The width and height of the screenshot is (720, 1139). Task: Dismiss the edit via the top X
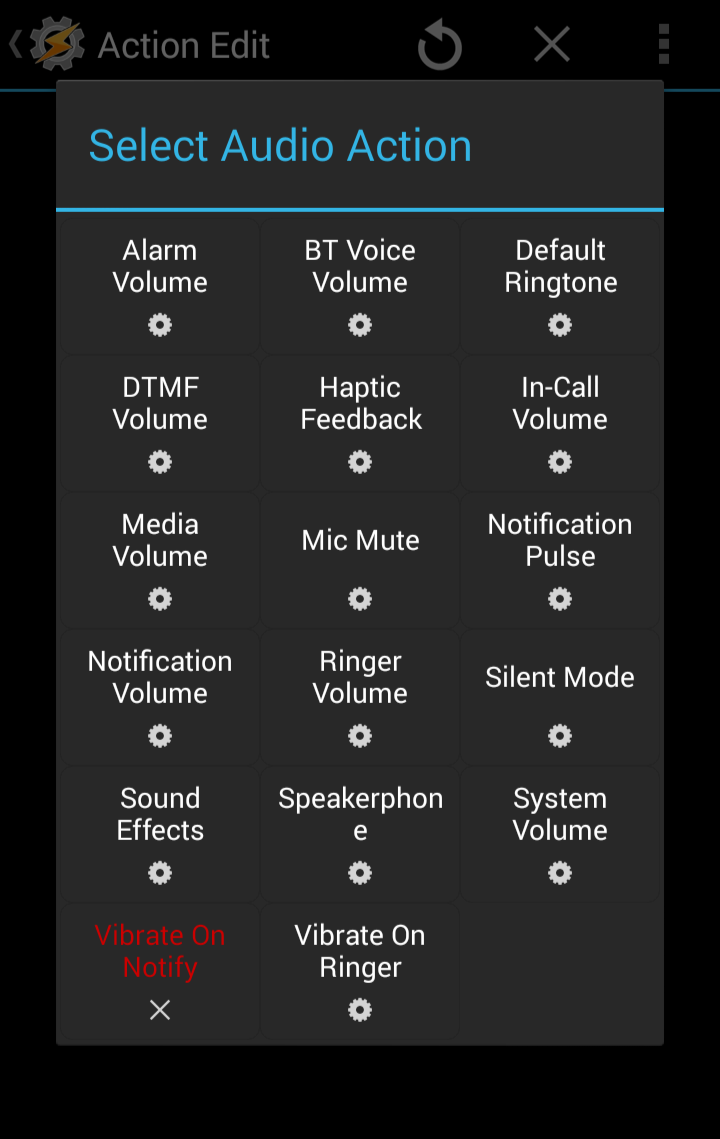pyautogui.click(x=551, y=44)
